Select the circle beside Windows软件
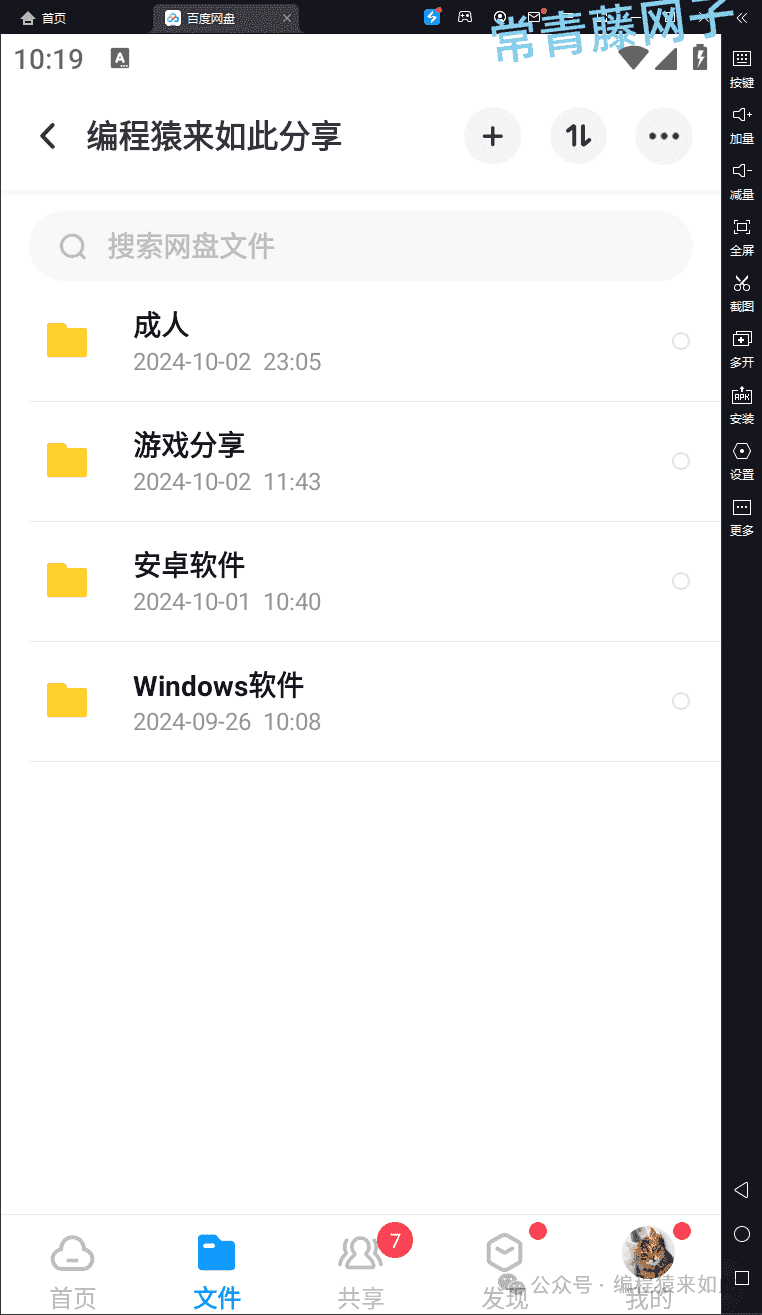The width and height of the screenshot is (762, 1315). [681, 701]
